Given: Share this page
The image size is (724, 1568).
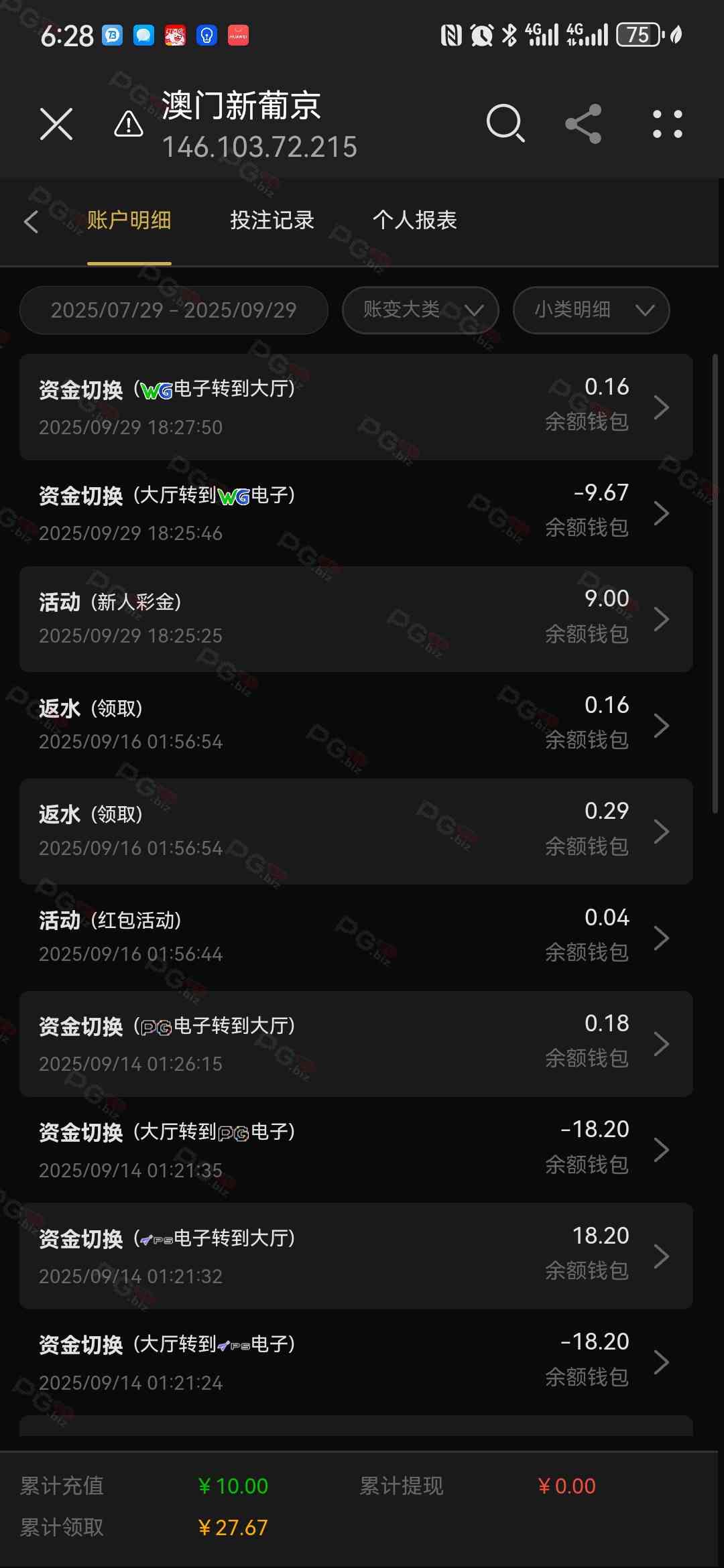Looking at the screenshot, I should (583, 124).
